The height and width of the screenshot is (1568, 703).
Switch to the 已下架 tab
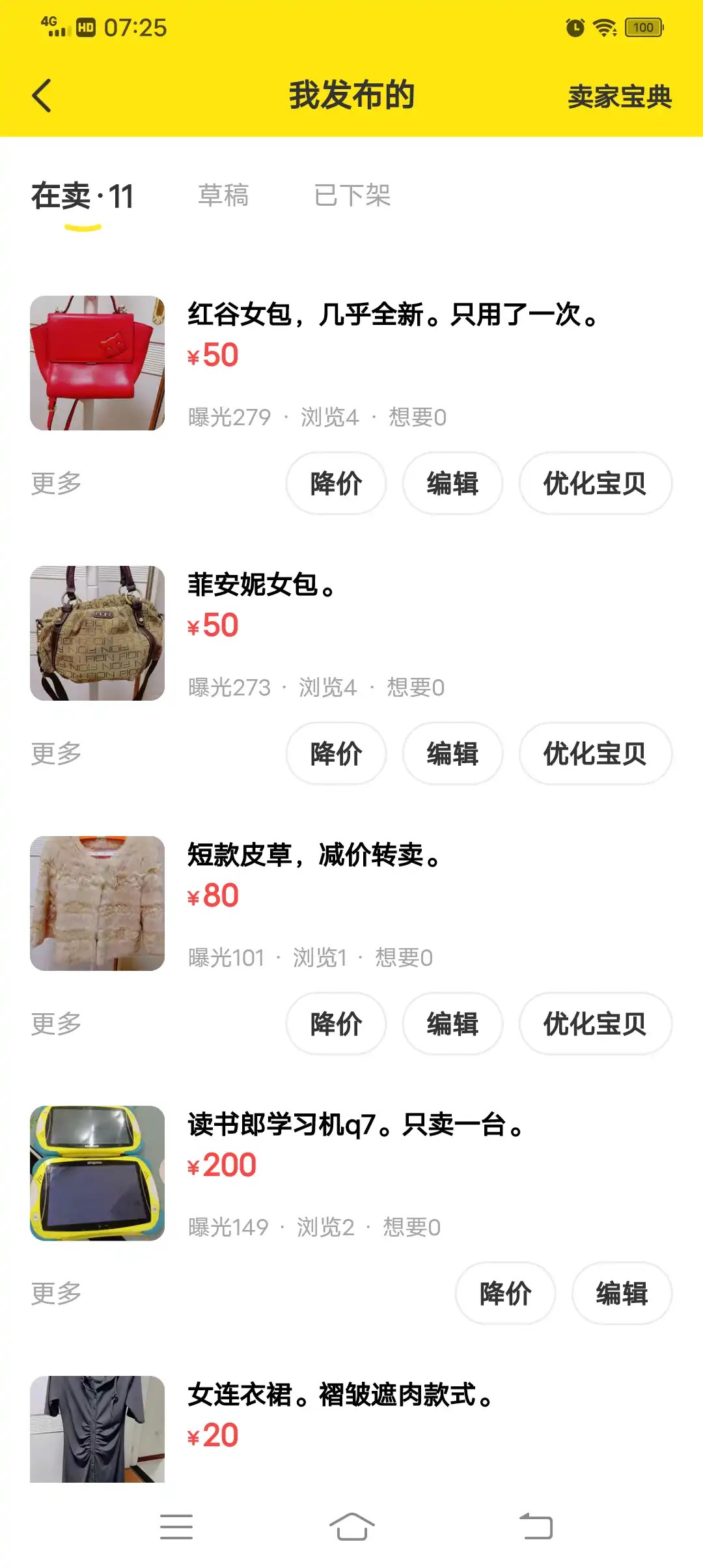(352, 195)
